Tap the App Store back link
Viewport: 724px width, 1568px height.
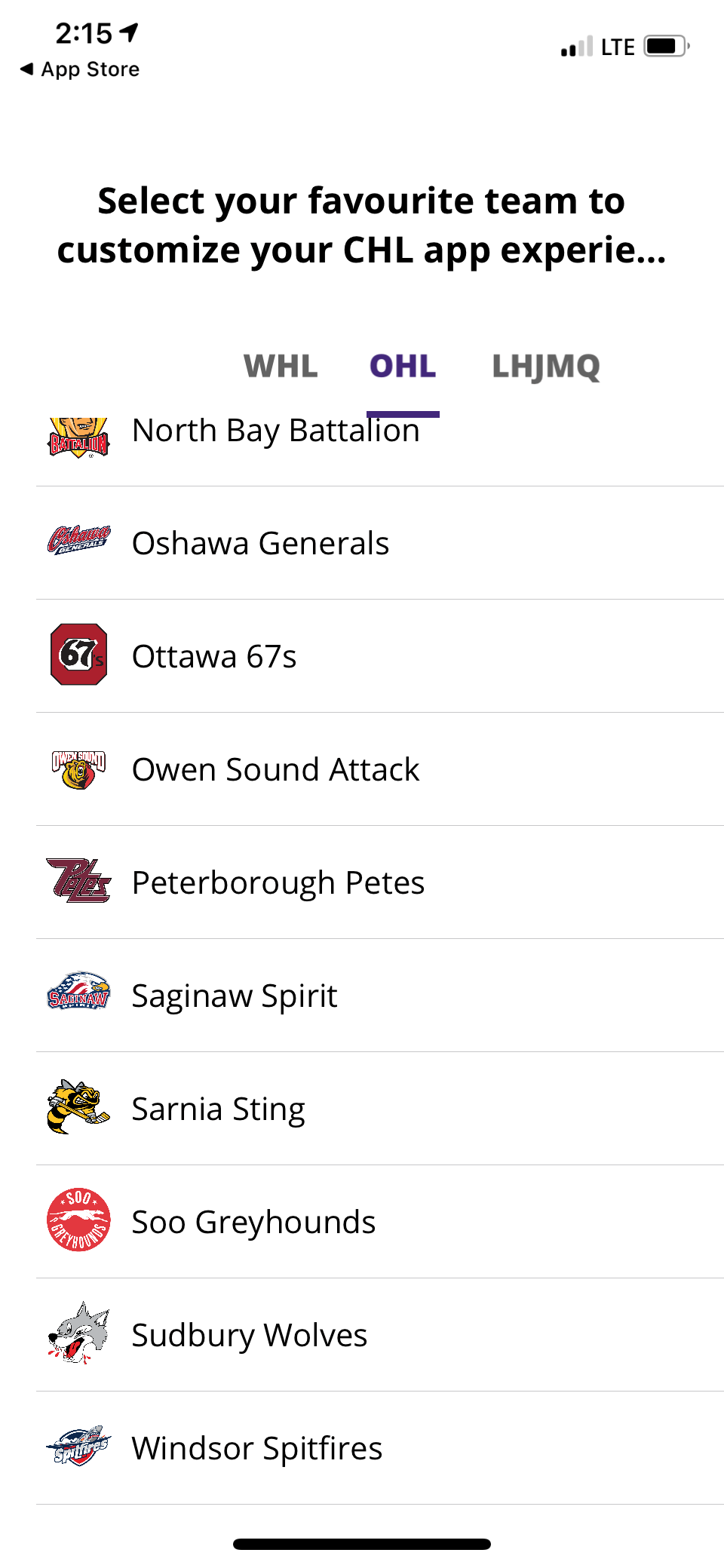pyautogui.click(x=78, y=69)
